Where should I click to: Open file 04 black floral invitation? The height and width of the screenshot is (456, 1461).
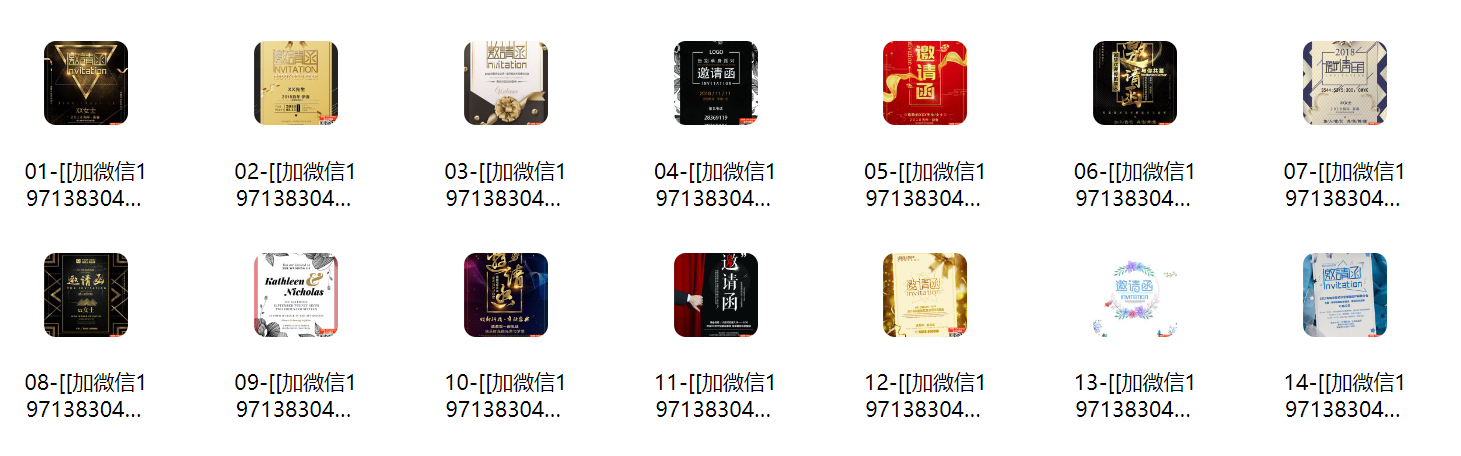(x=716, y=83)
